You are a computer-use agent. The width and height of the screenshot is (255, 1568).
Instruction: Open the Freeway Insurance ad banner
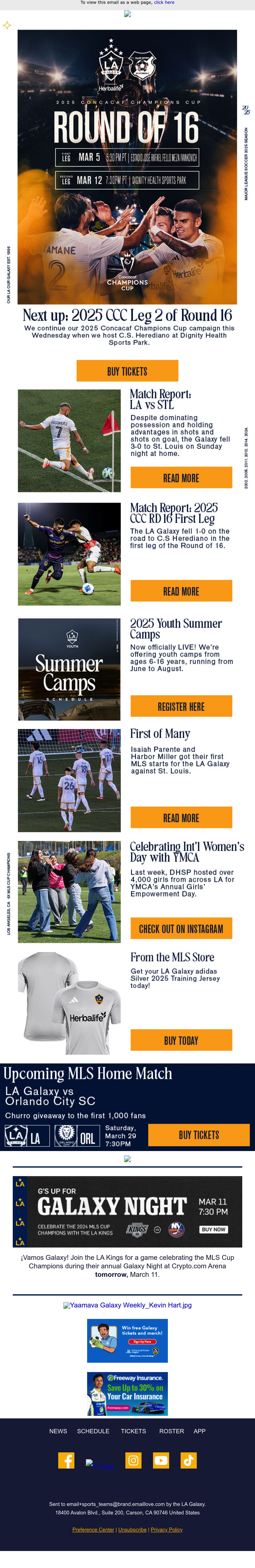[127, 1393]
